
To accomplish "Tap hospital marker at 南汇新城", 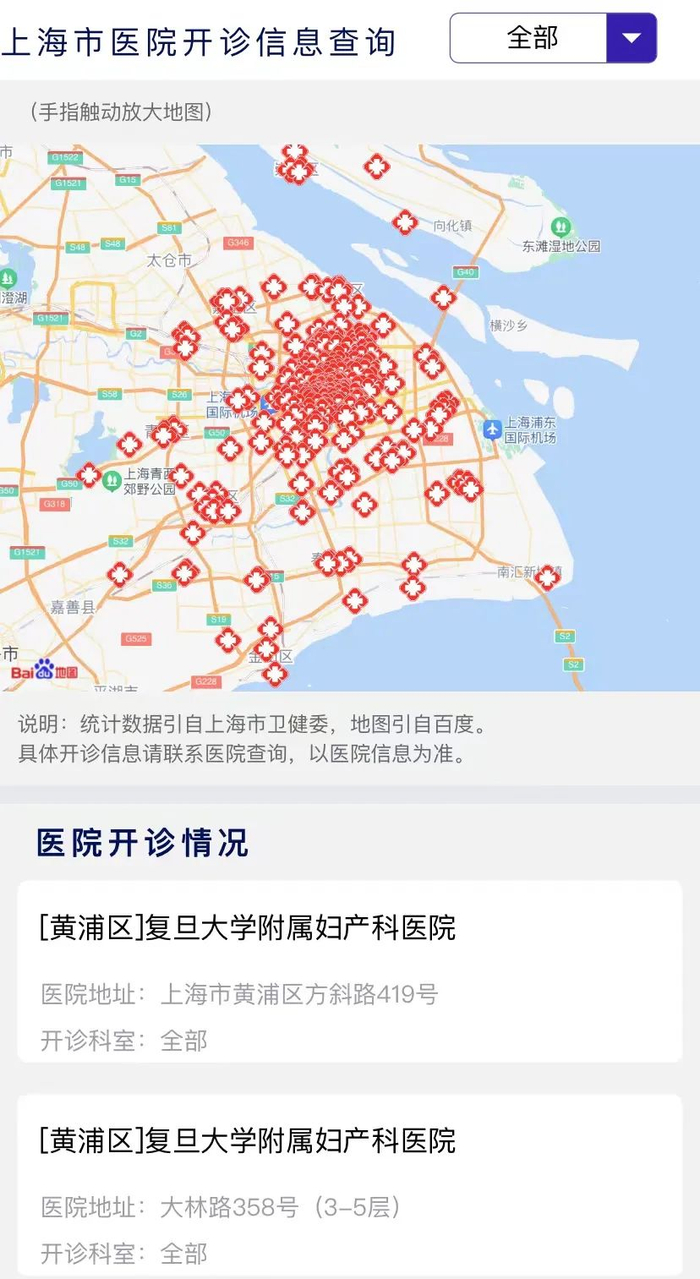I will pyautogui.click(x=547, y=577).
